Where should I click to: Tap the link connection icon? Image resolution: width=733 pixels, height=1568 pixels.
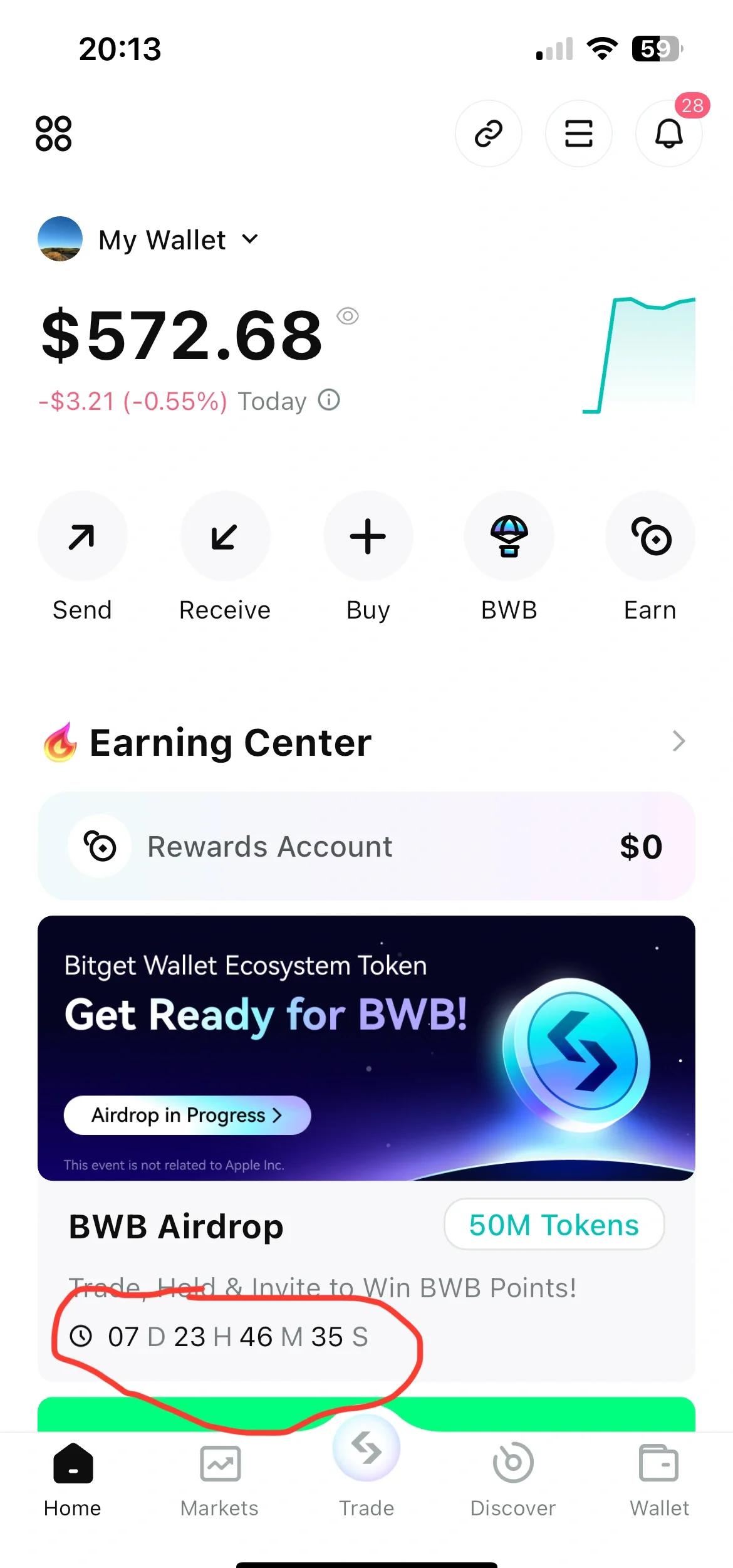pyautogui.click(x=488, y=133)
